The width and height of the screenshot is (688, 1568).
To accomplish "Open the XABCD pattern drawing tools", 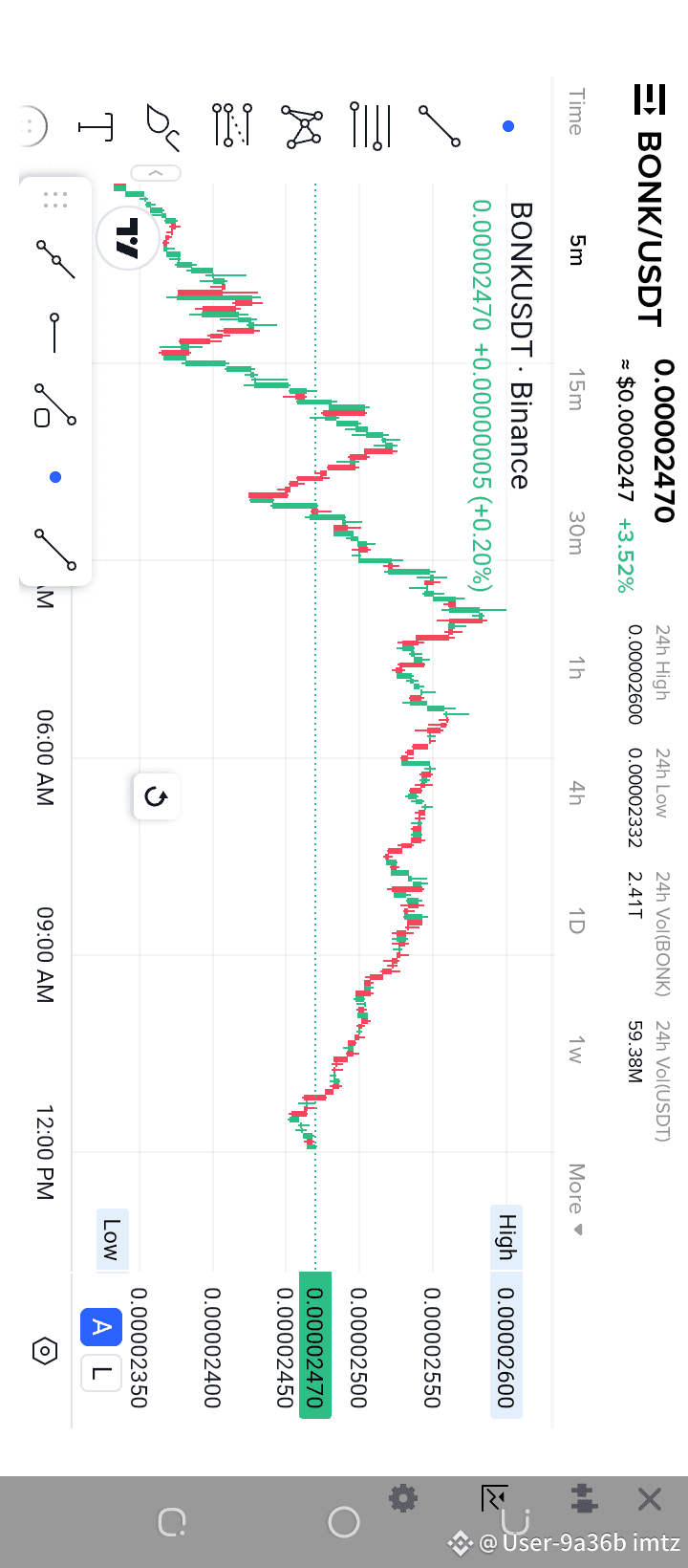I will pyautogui.click(x=301, y=126).
